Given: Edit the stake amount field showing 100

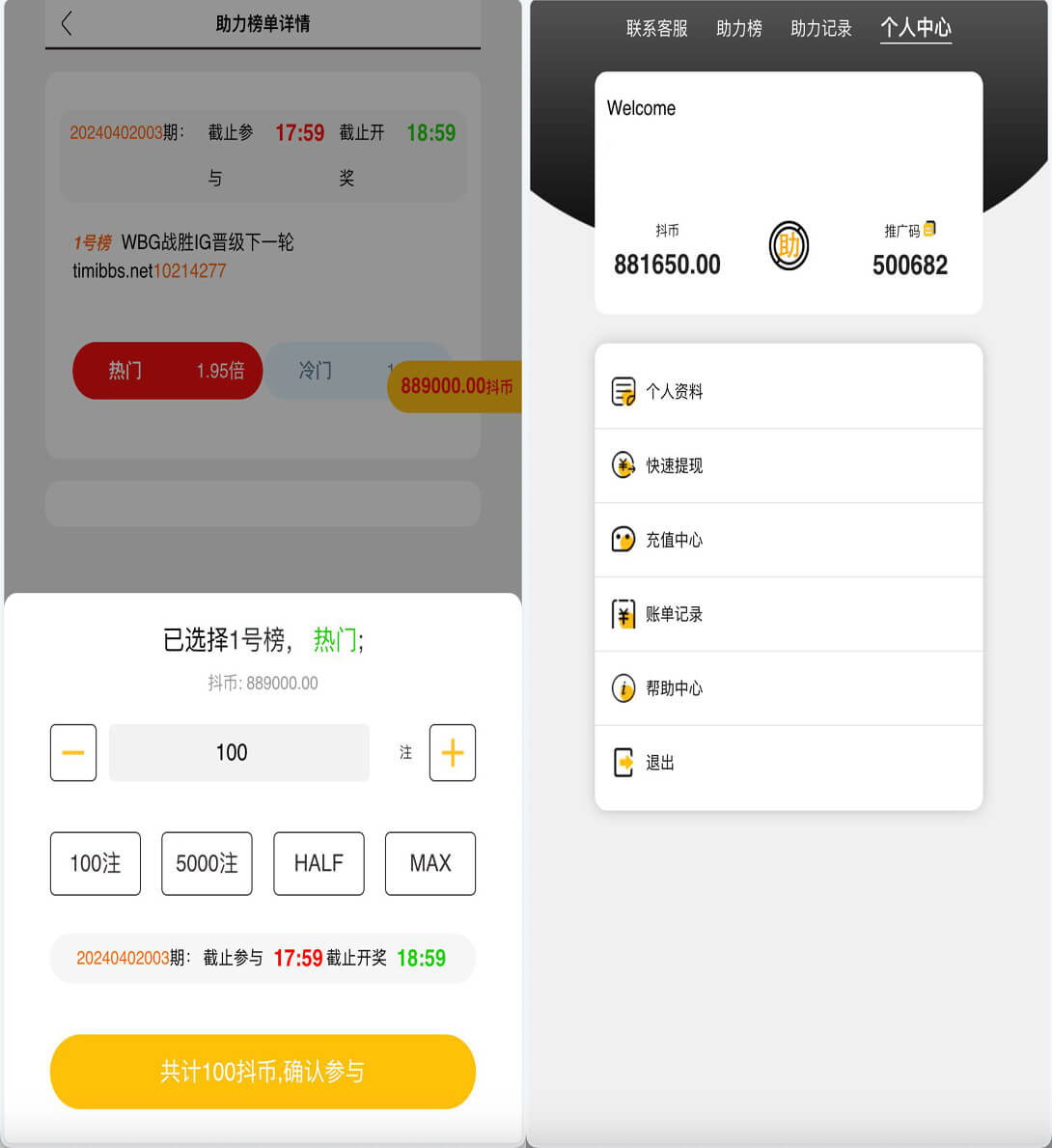Looking at the screenshot, I should pos(238,752).
